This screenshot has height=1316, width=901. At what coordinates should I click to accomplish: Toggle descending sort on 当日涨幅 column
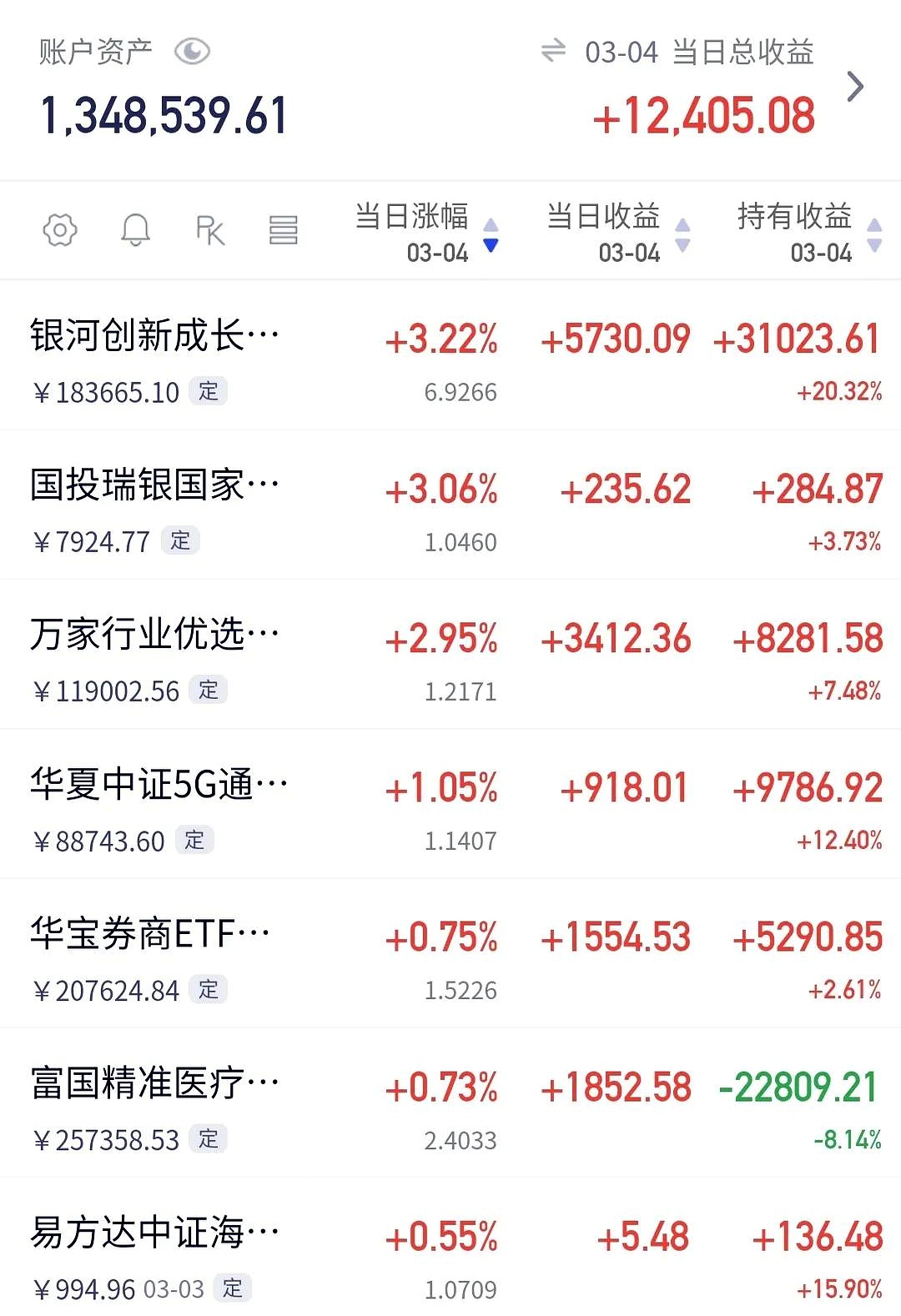(491, 246)
